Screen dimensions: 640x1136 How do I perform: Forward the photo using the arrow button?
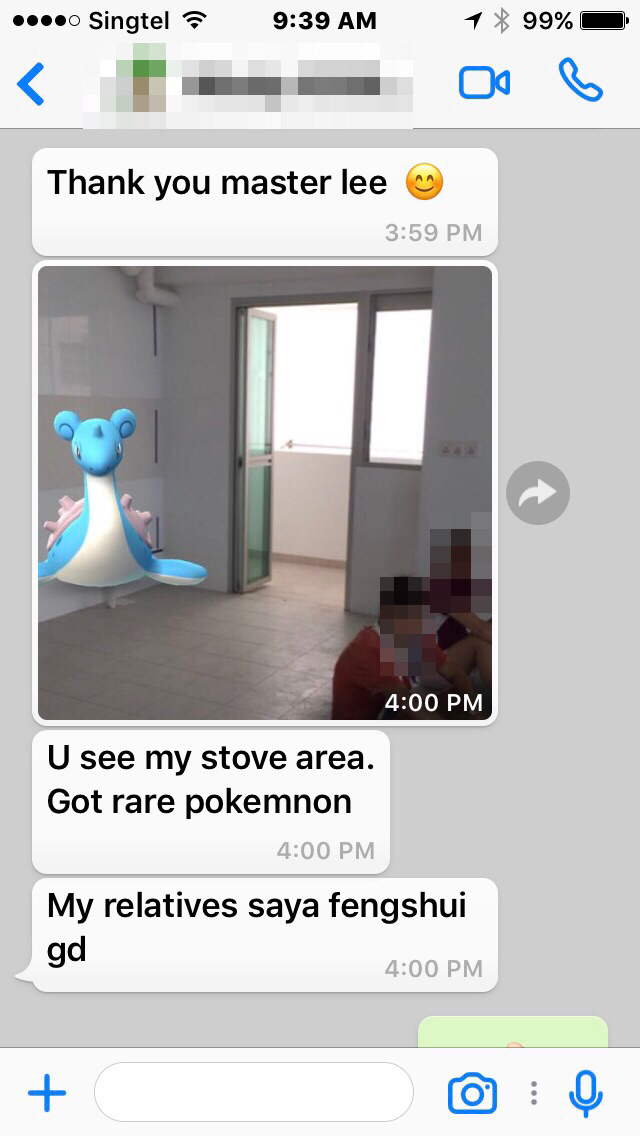coord(538,492)
